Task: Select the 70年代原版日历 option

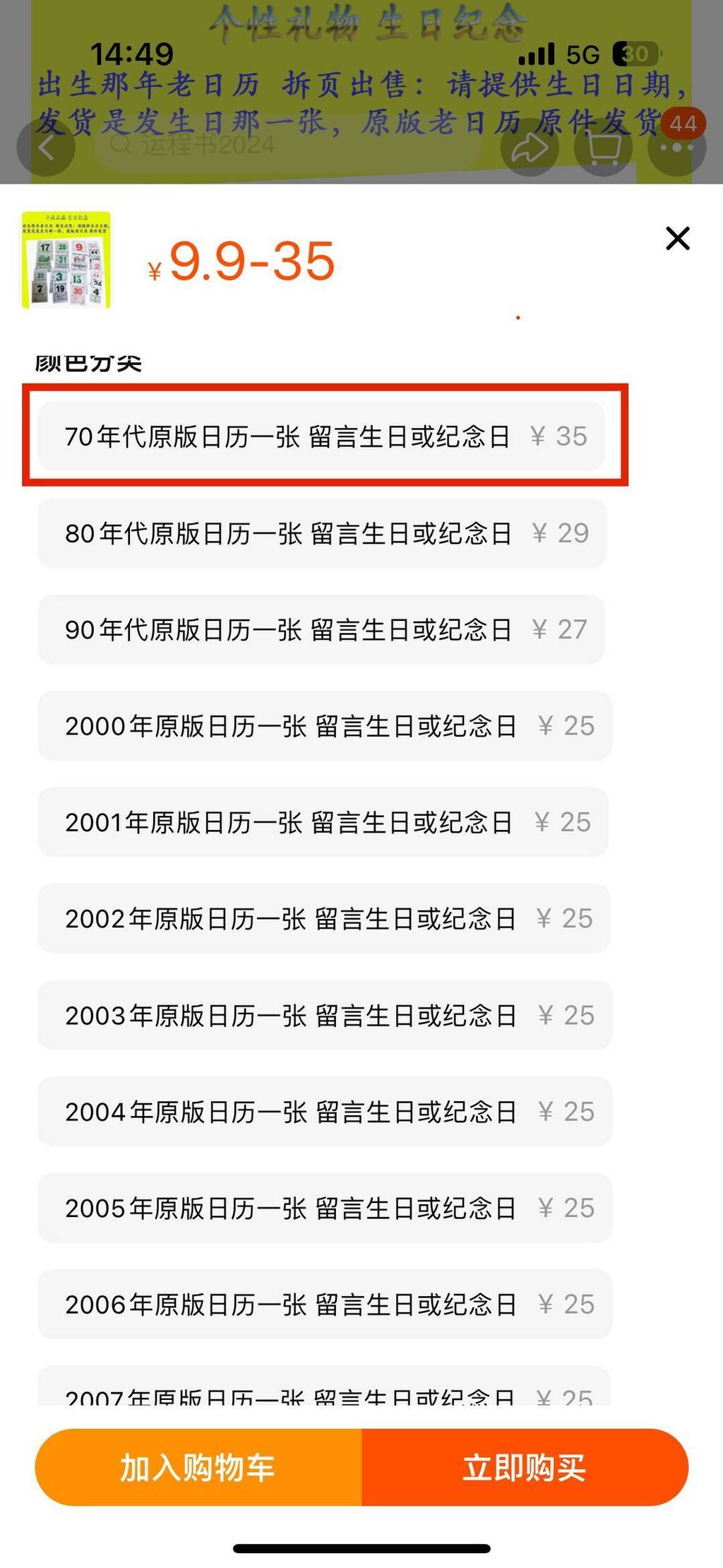Action: [322, 436]
